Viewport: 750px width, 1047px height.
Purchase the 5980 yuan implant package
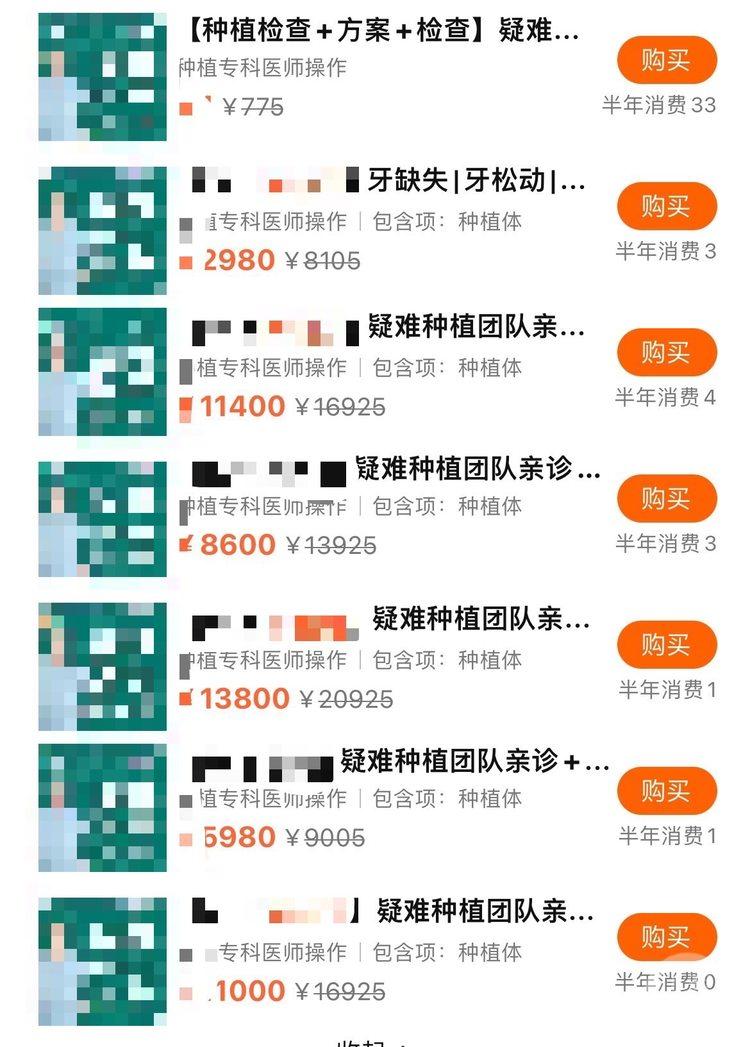tap(666, 791)
